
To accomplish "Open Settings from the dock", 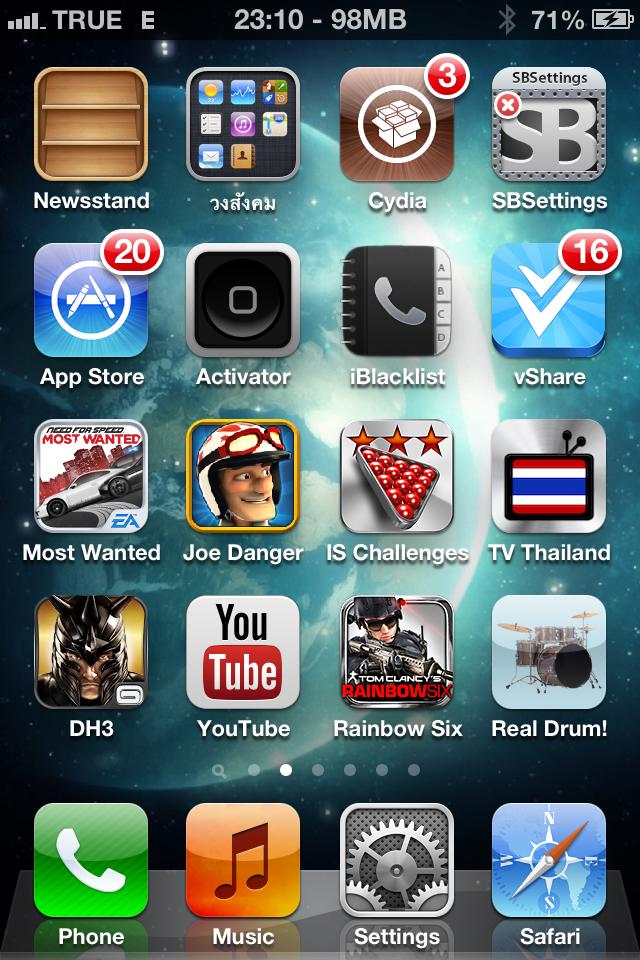I will click(396, 860).
